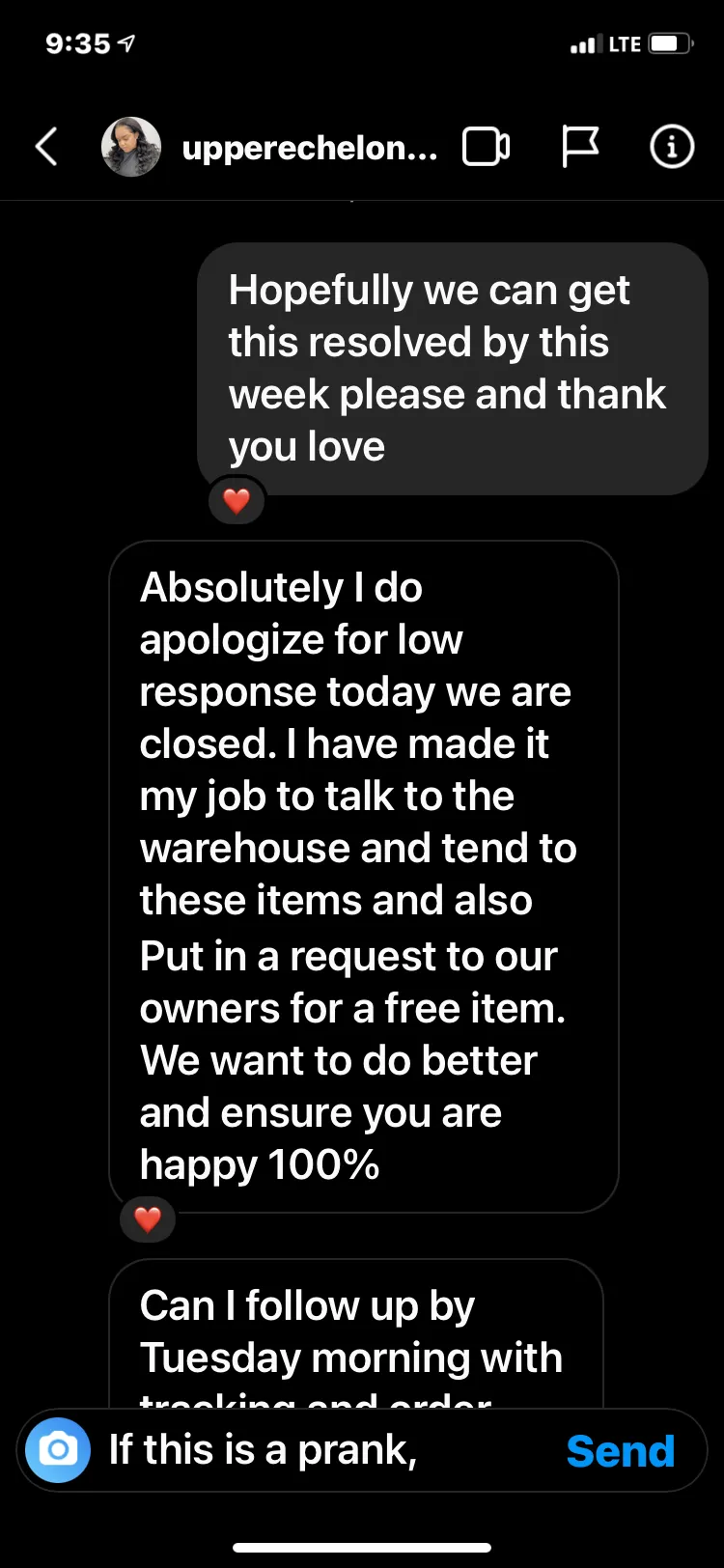The image size is (724, 1568).
Task: Open the username upperechelon in the header
Action: coord(310,148)
